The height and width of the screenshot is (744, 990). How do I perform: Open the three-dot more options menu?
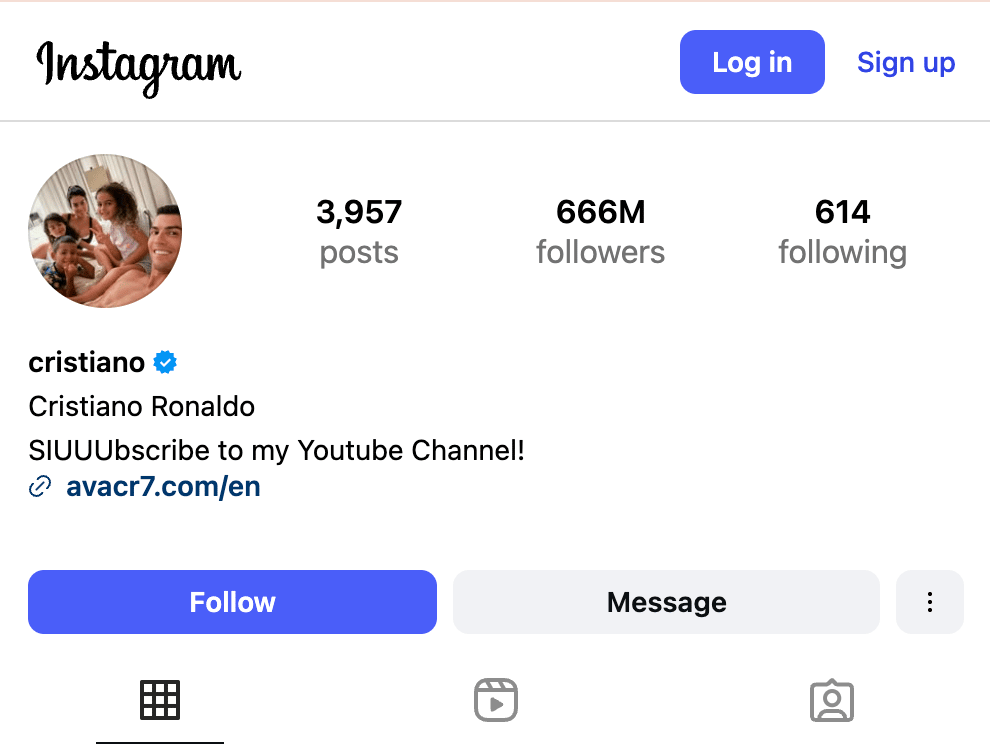930,602
